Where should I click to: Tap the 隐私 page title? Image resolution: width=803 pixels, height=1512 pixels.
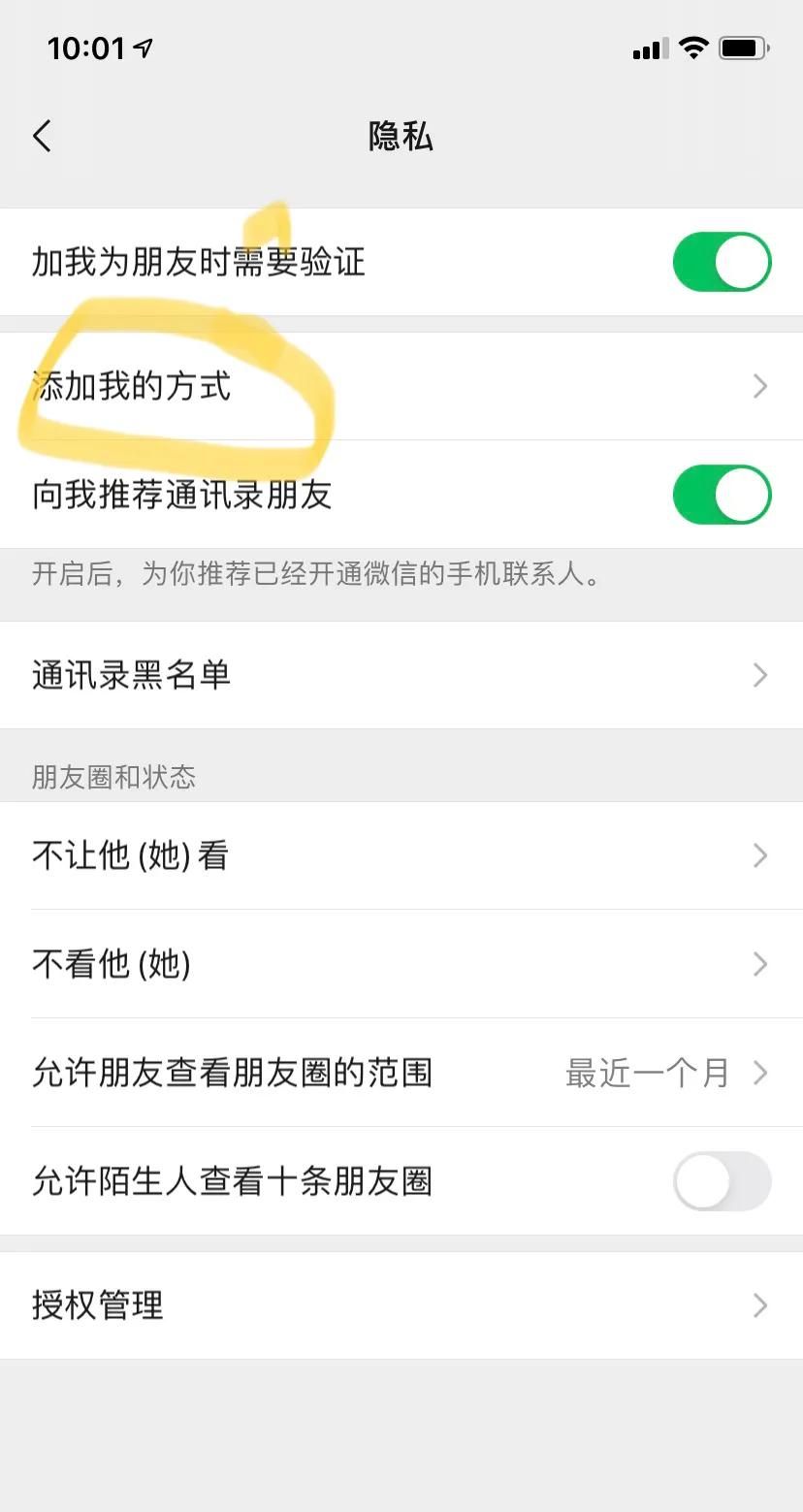point(401,137)
